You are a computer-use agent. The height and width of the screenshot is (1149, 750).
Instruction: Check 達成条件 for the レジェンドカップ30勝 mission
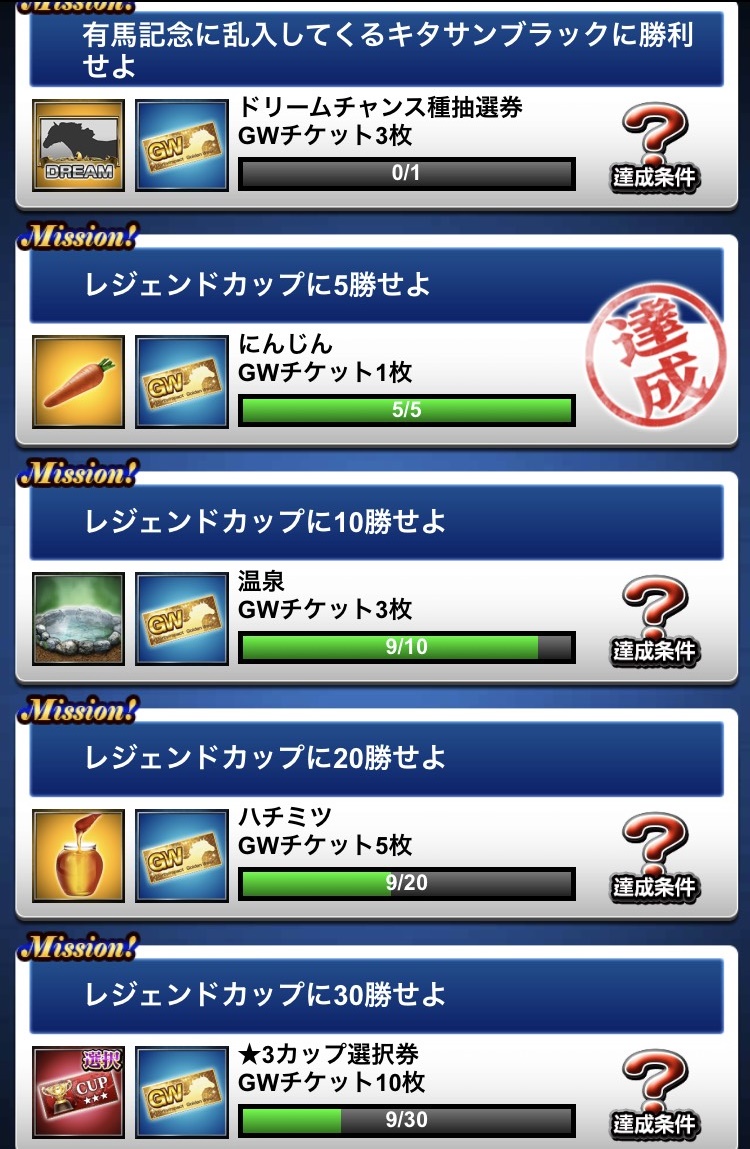pyautogui.click(x=655, y=1093)
